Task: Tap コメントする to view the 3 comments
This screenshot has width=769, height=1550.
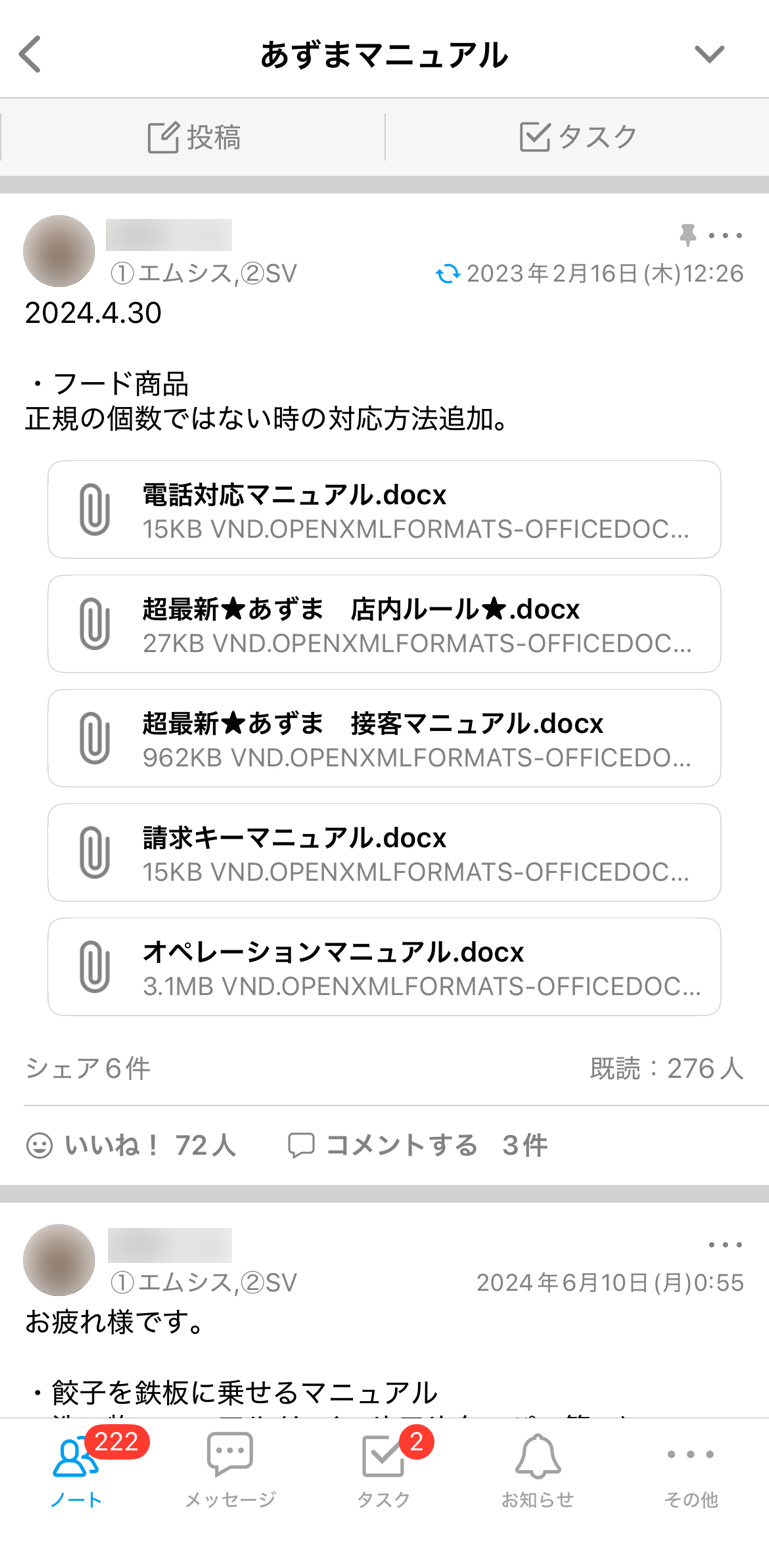Action: (395, 1145)
